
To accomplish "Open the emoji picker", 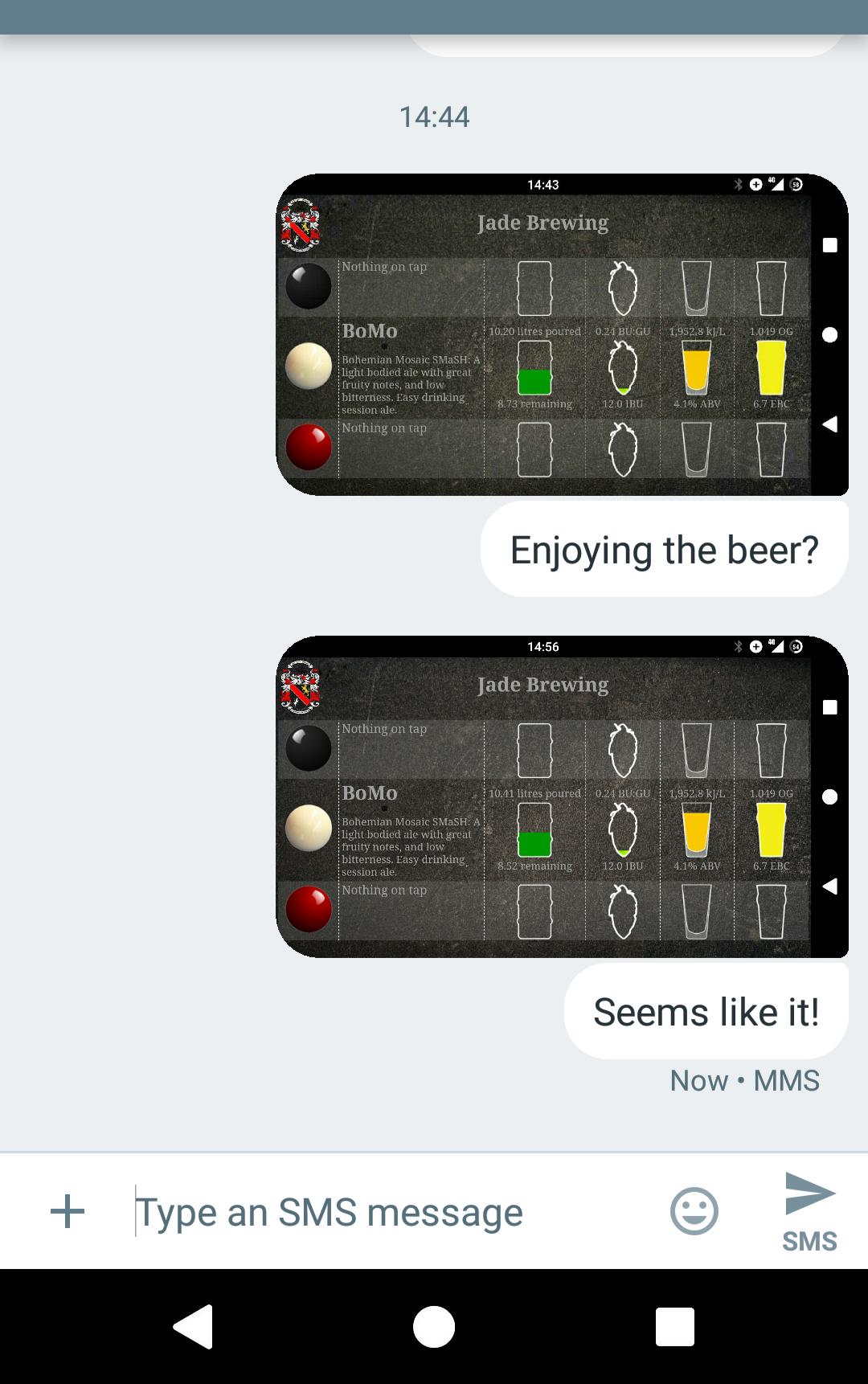I will 694,1211.
